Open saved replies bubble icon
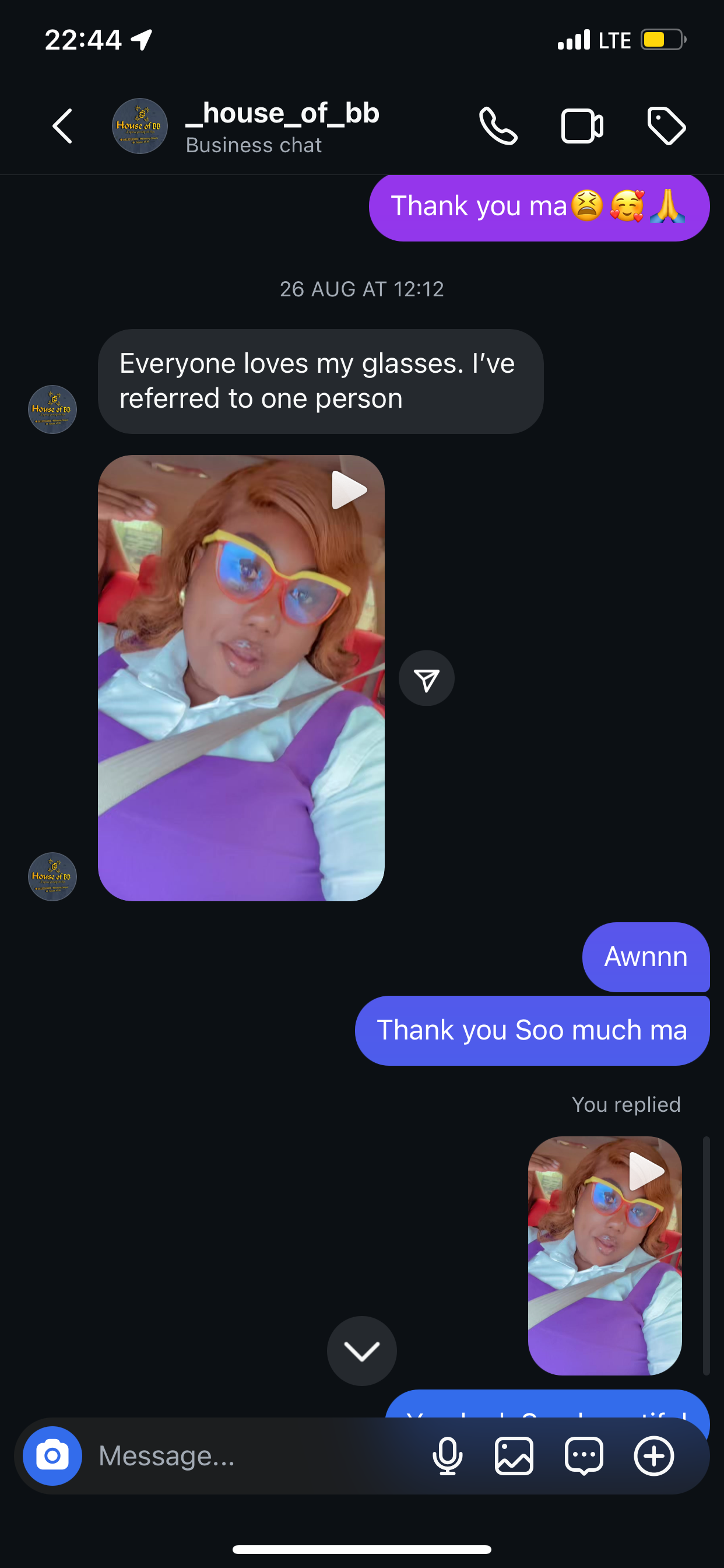Viewport: 724px width, 1568px height. 584,1456
